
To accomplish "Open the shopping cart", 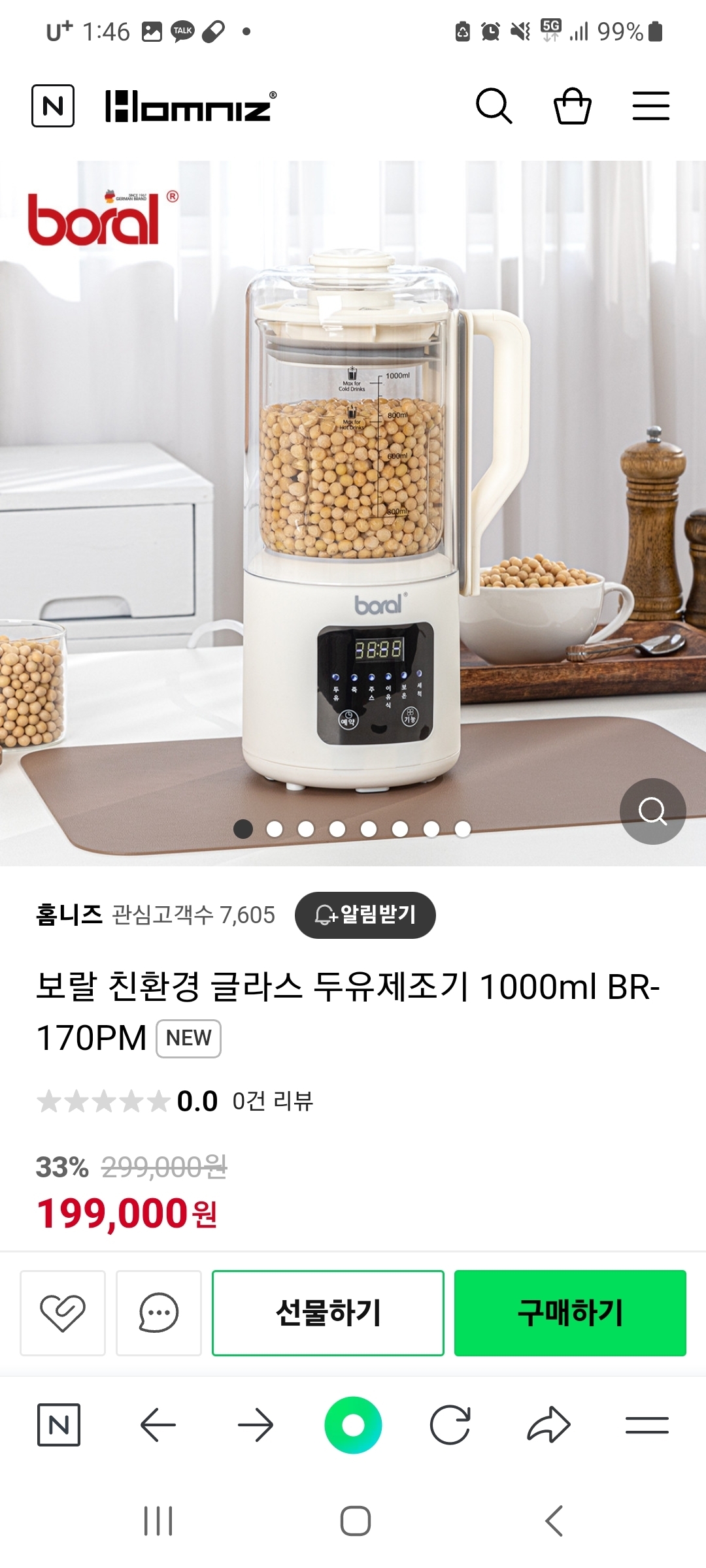I will click(573, 106).
